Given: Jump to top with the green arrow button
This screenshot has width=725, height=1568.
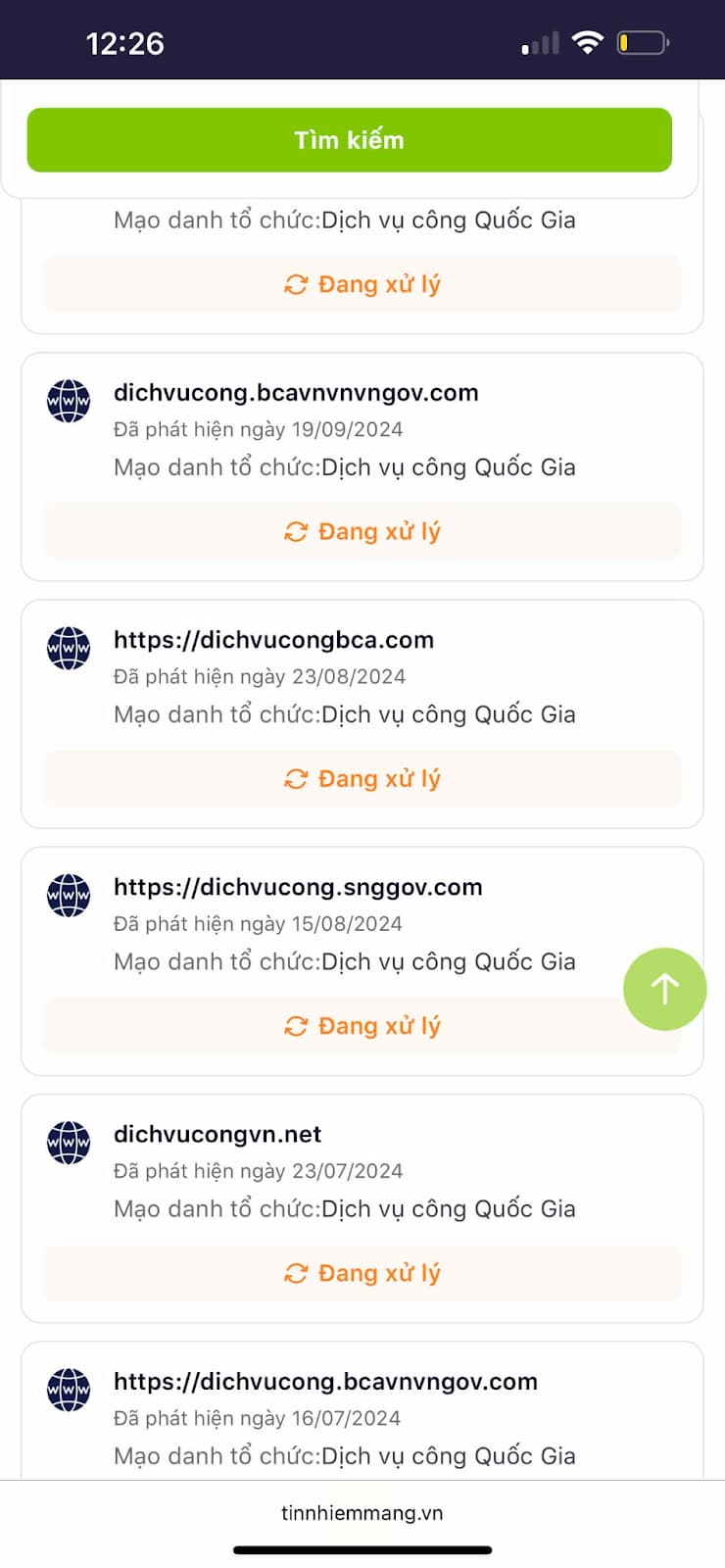Looking at the screenshot, I should point(664,989).
